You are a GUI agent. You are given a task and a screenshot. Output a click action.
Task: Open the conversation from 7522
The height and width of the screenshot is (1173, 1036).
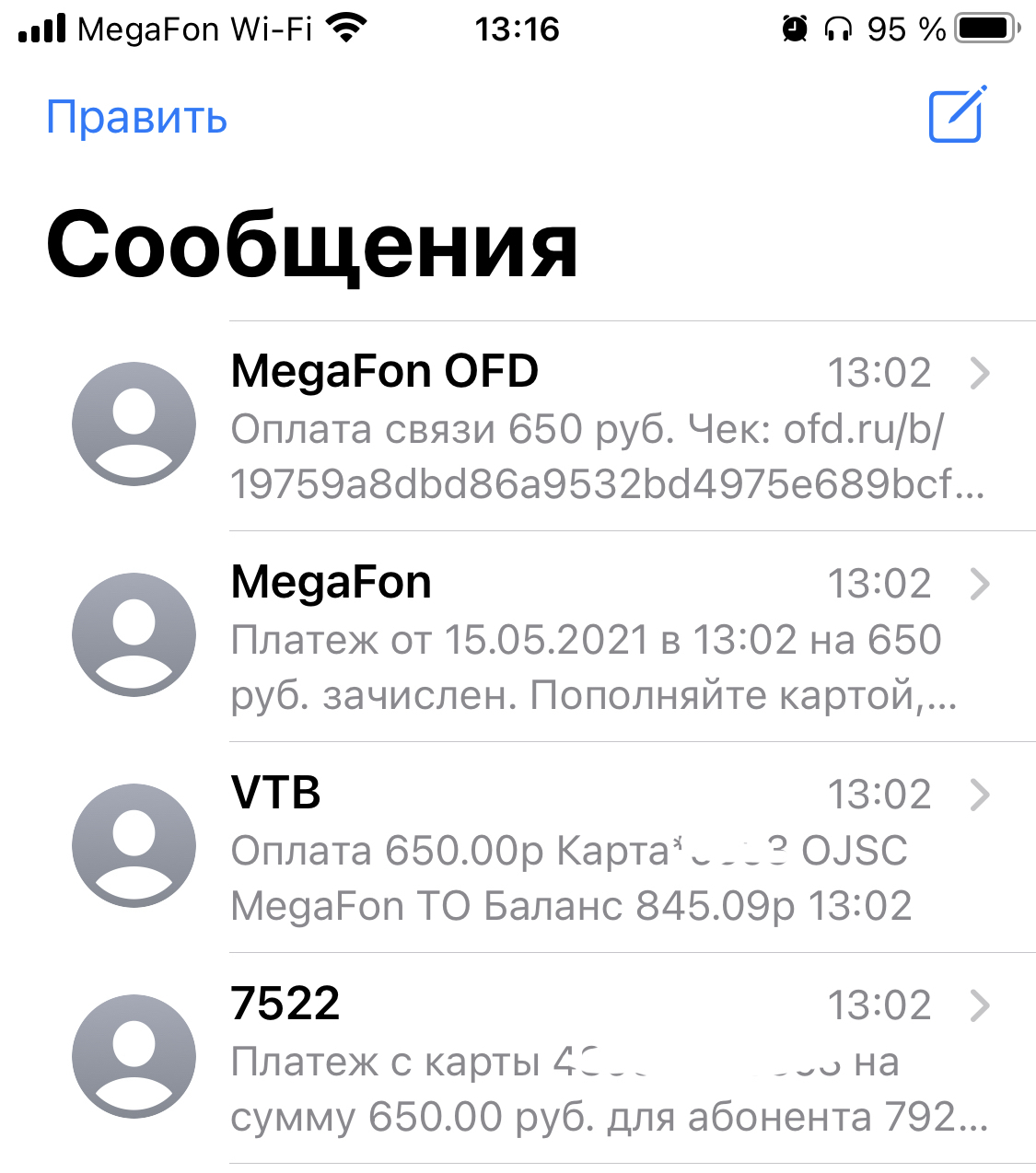(x=608, y=1060)
